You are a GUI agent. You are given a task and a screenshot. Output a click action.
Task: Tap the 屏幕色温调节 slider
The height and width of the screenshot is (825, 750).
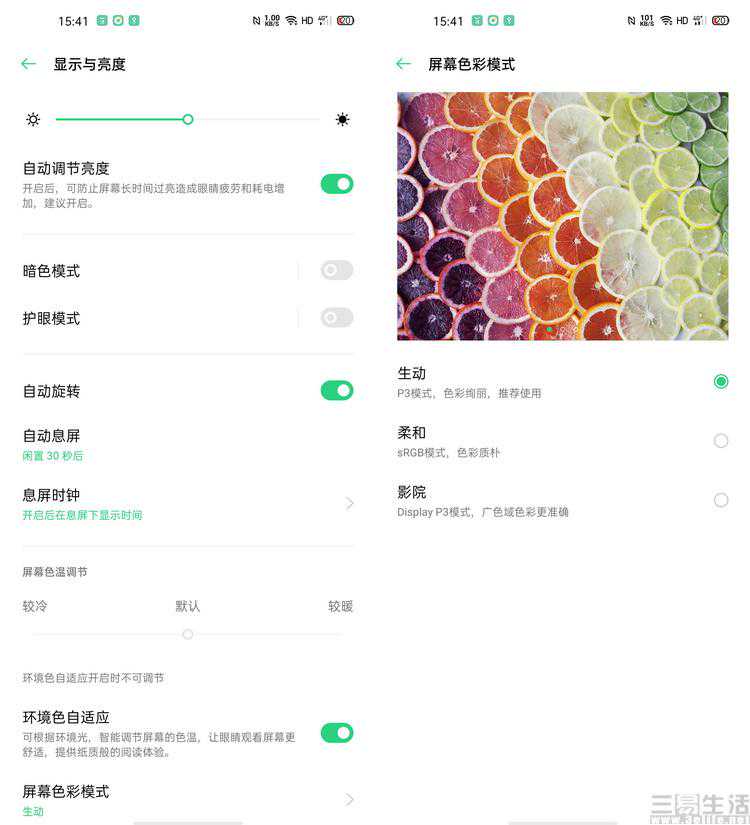[187, 634]
